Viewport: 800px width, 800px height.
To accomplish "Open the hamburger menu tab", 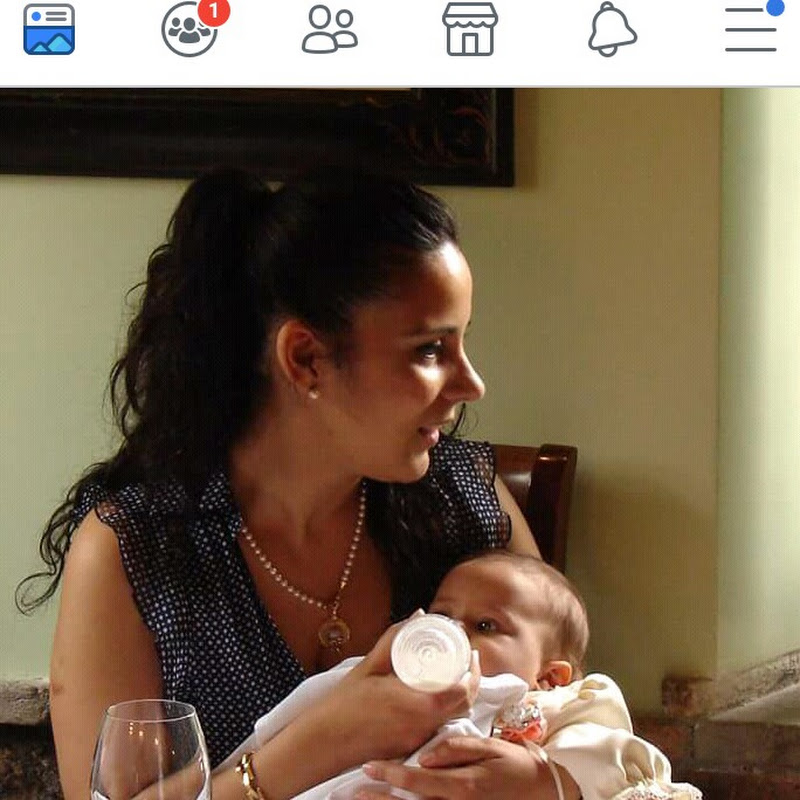I will [x=751, y=30].
